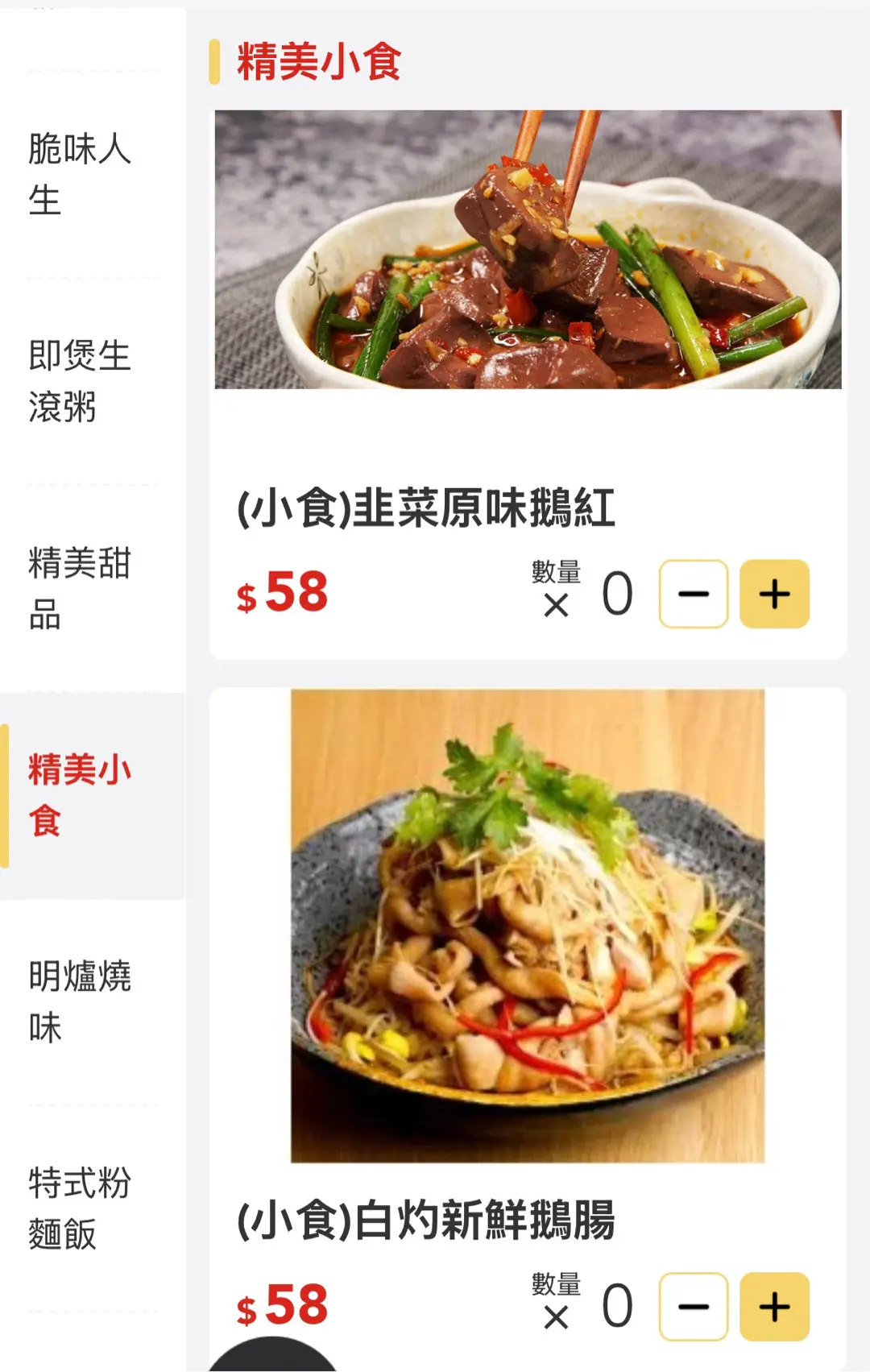Show the 特式粉麵飯 category
Image resolution: width=870 pixels, height=1372 pixels.
pyautogui.click(x=79, y=1208)
